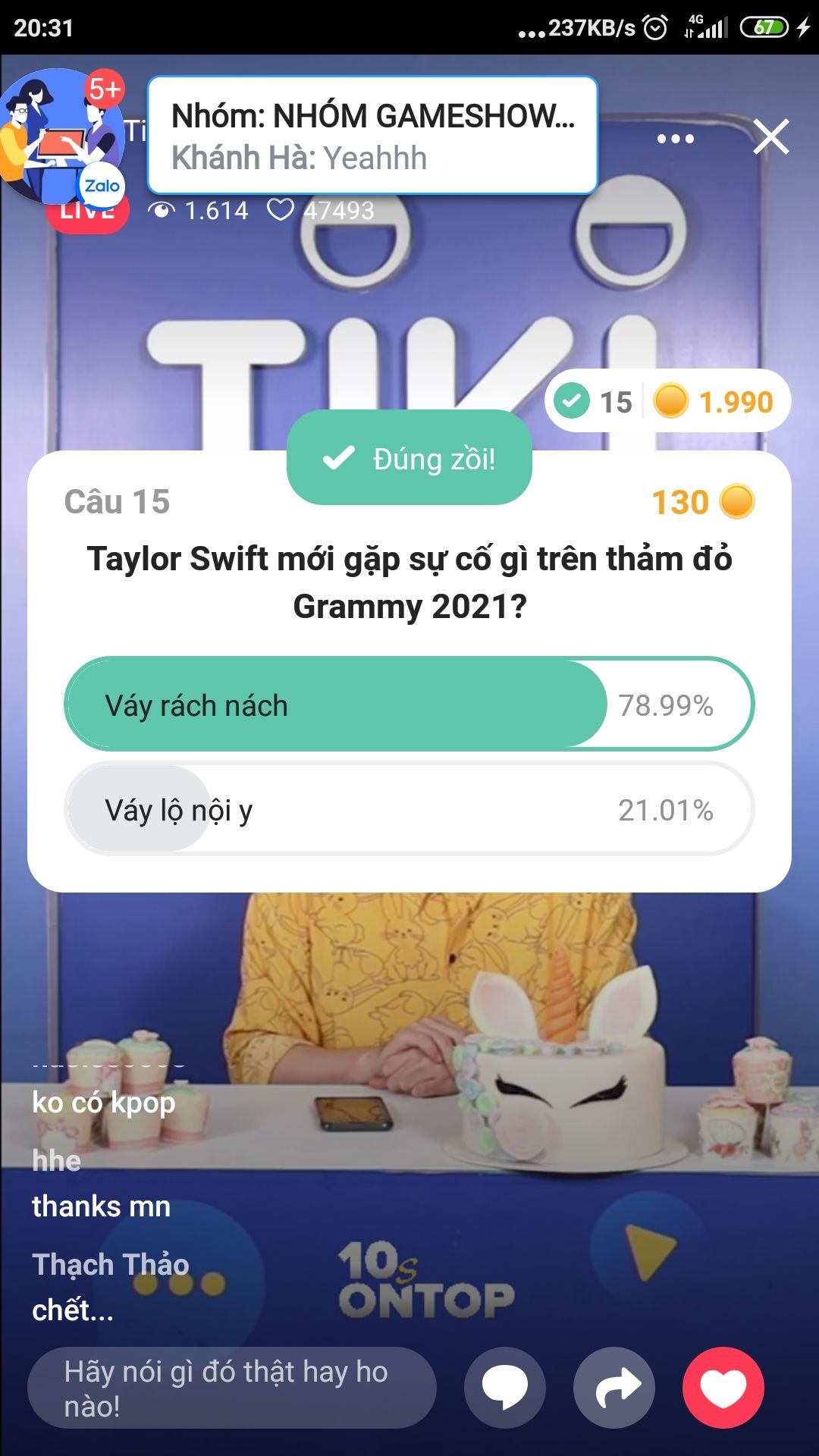The width and height of the screenshot is (819, 1456).
Task: Open the three-dot more options menu
Action: pyautogui.click(x=676, y=139)
